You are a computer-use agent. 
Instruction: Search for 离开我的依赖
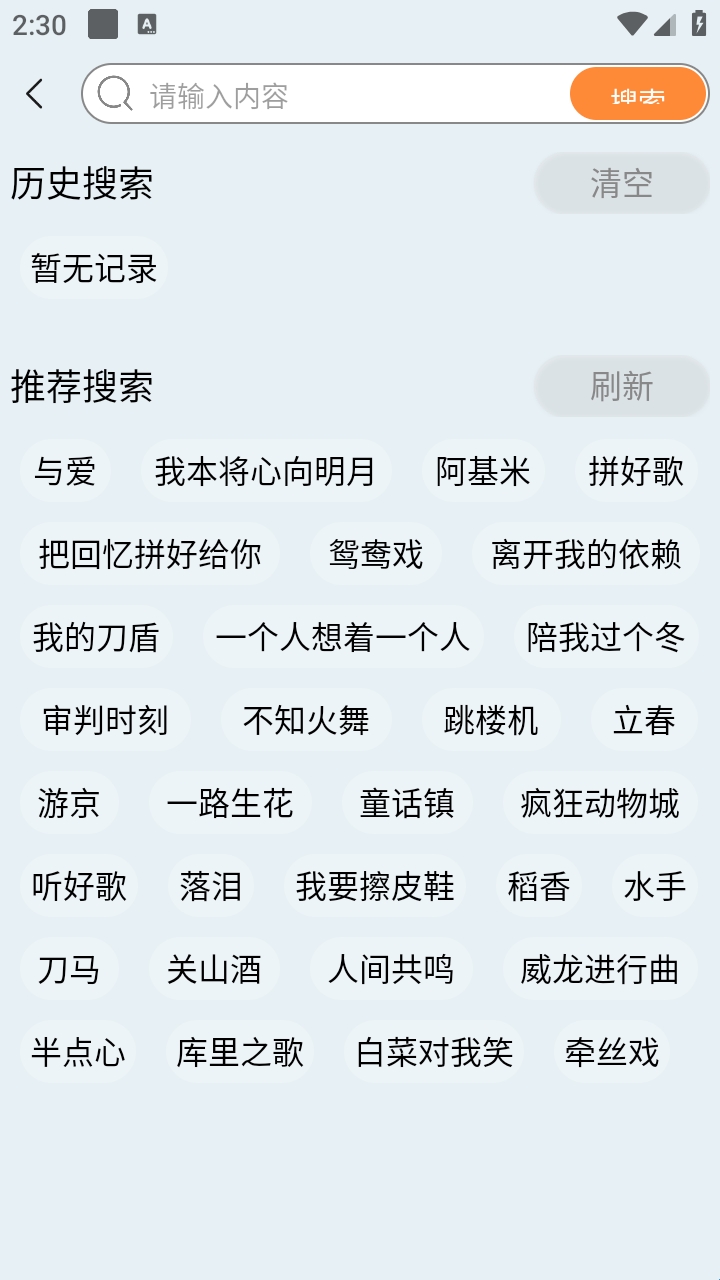[586, 554]
